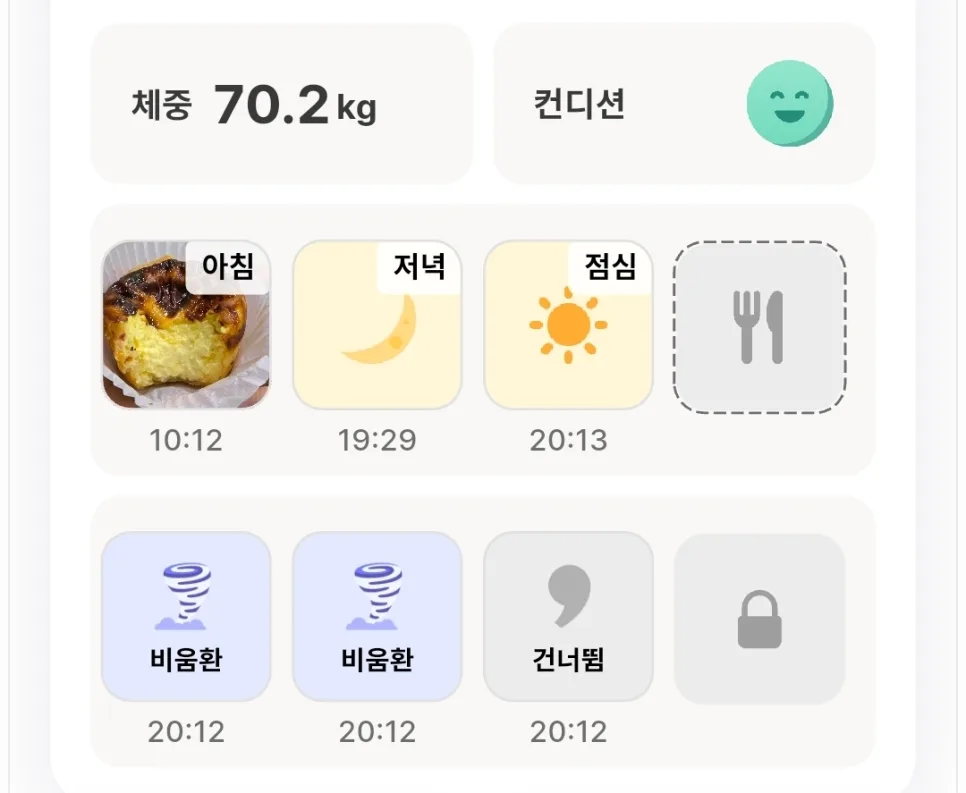Add a new meal with the fork-and-knife tile
This screenshot has height=793, width=966.
pos(759,327)
